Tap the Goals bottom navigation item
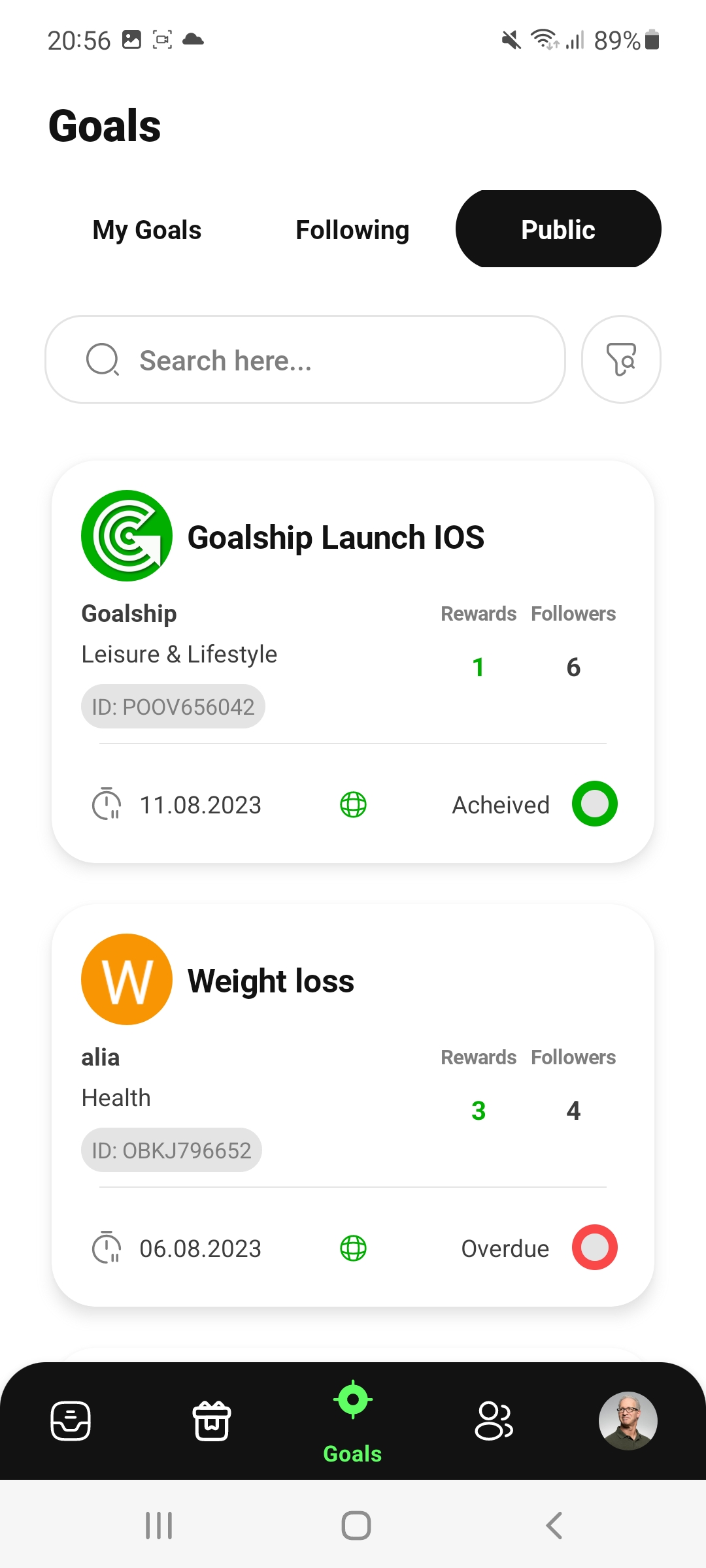706x1568 pixels. [x=353, y=1420]
